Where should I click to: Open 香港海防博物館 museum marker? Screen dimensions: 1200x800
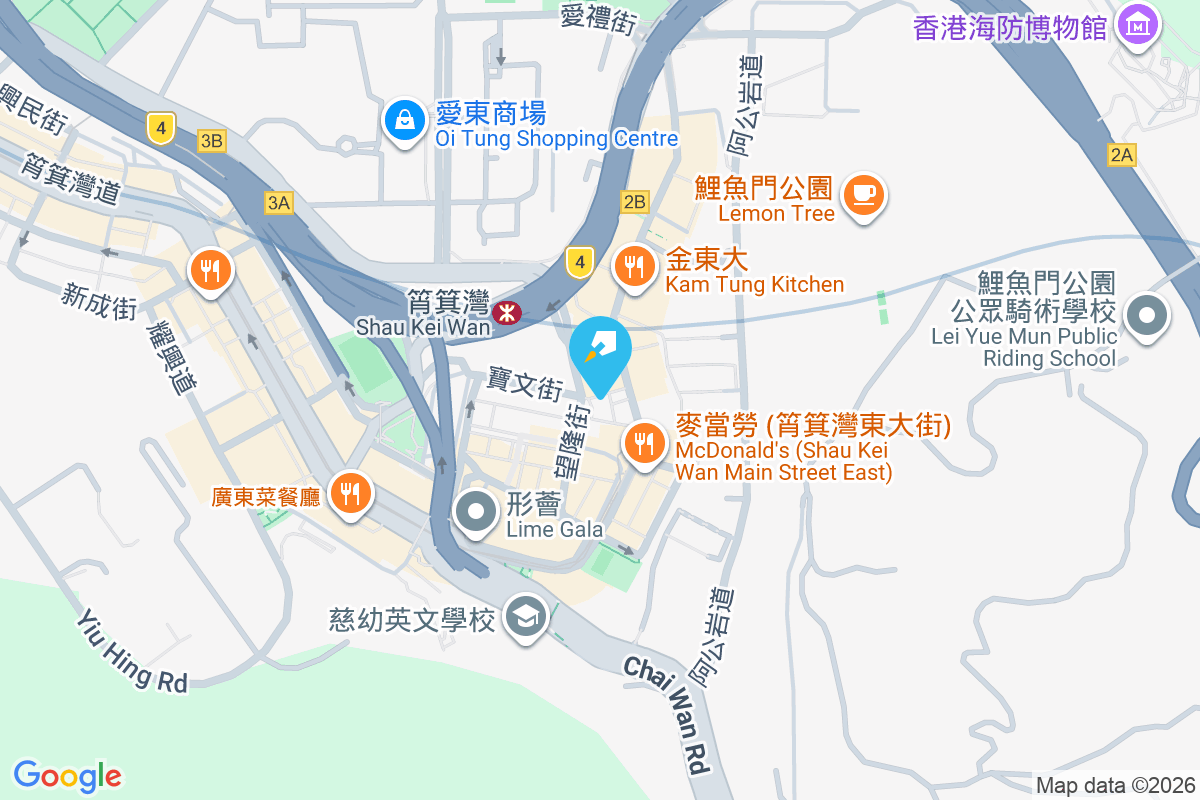point(1138,22)
